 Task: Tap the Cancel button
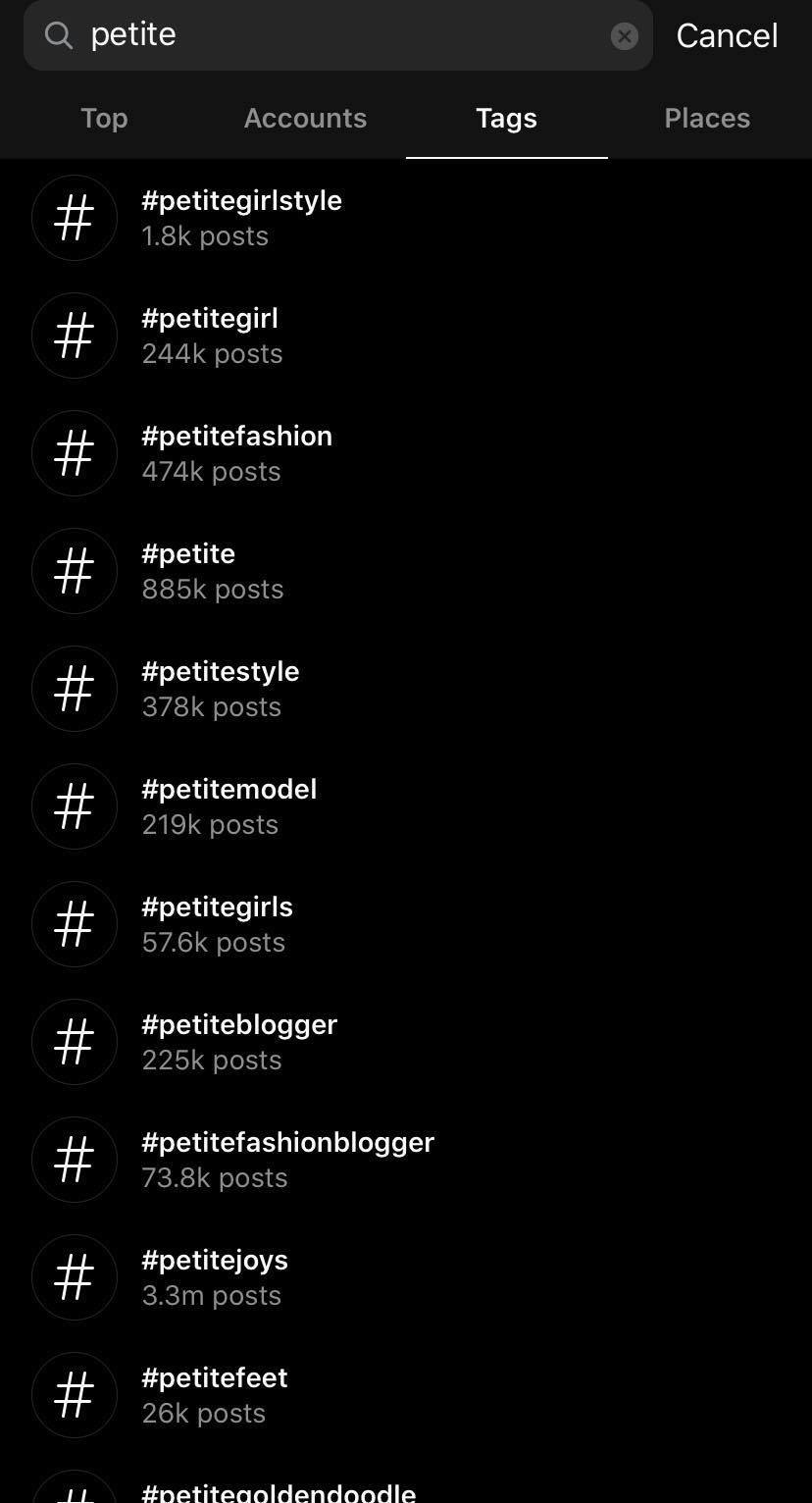point(727,35)
